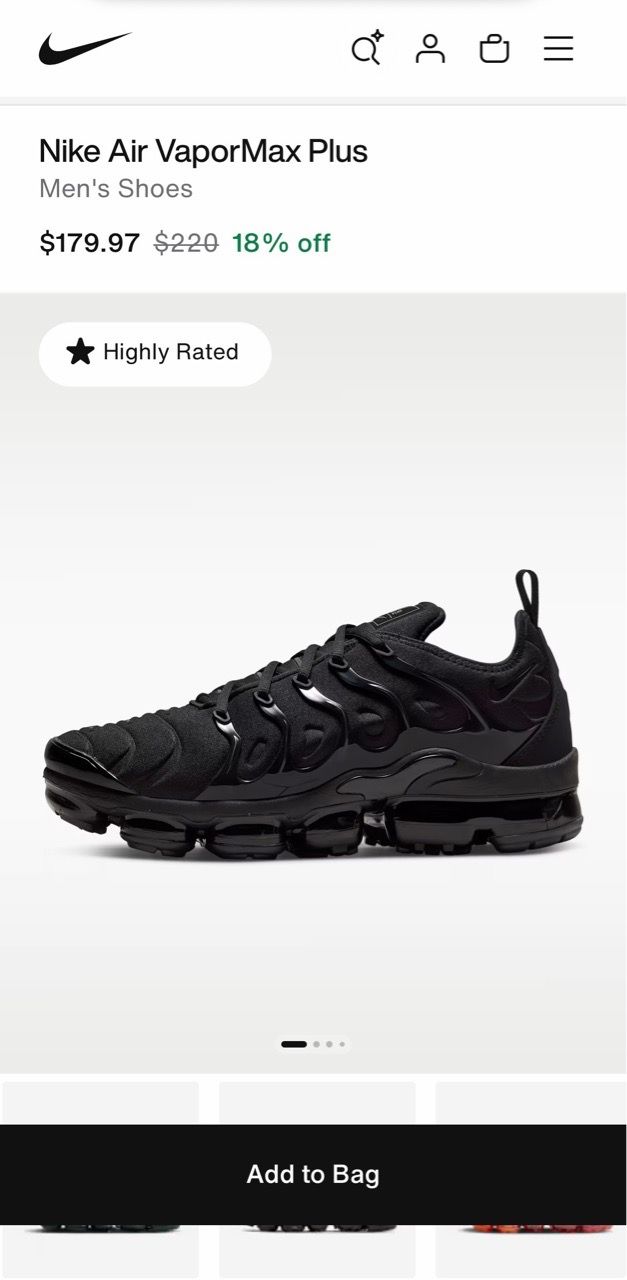This screenshot has width=627, height=1280.
Task: Add the VaporMax Plus to bag
Action: 313,1174
